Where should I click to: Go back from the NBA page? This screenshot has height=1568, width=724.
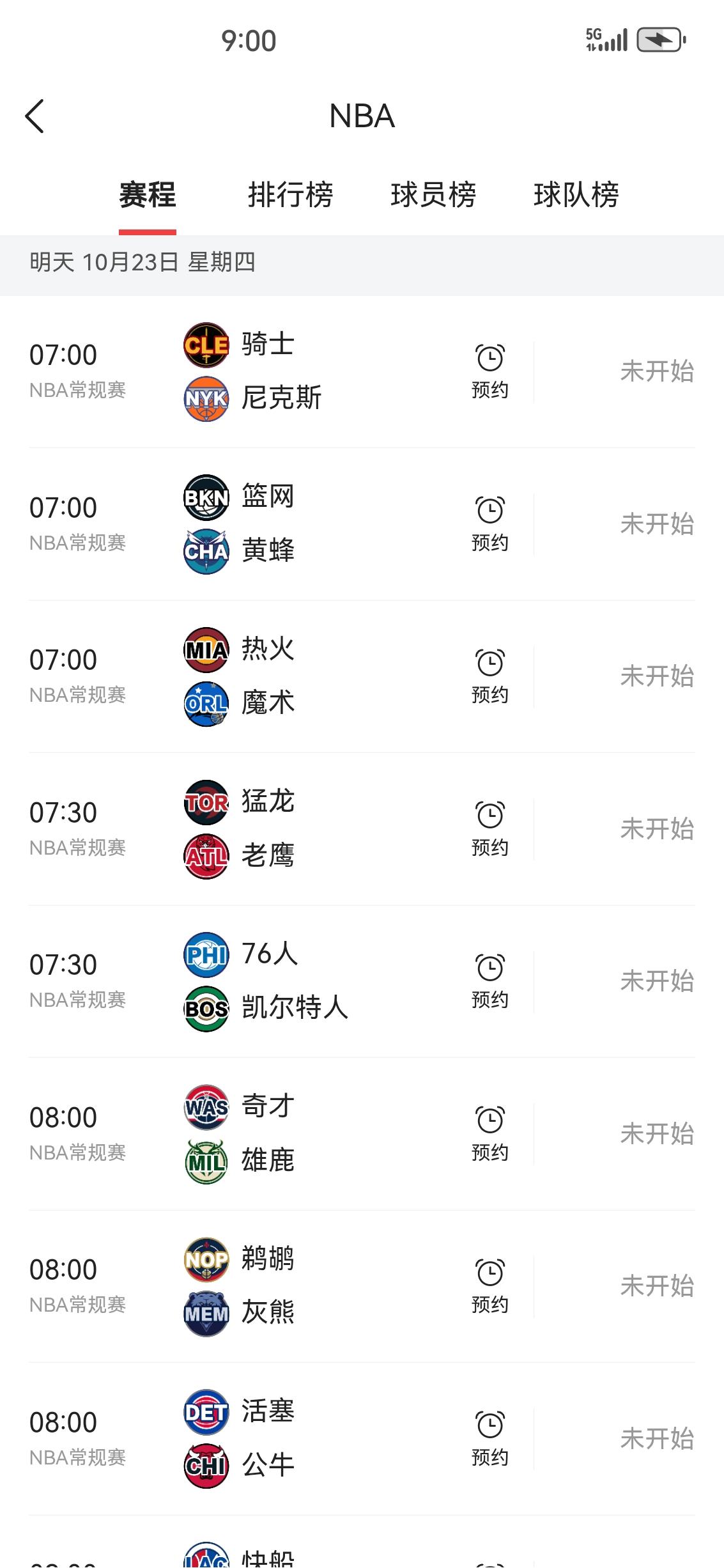pos(35,116)
